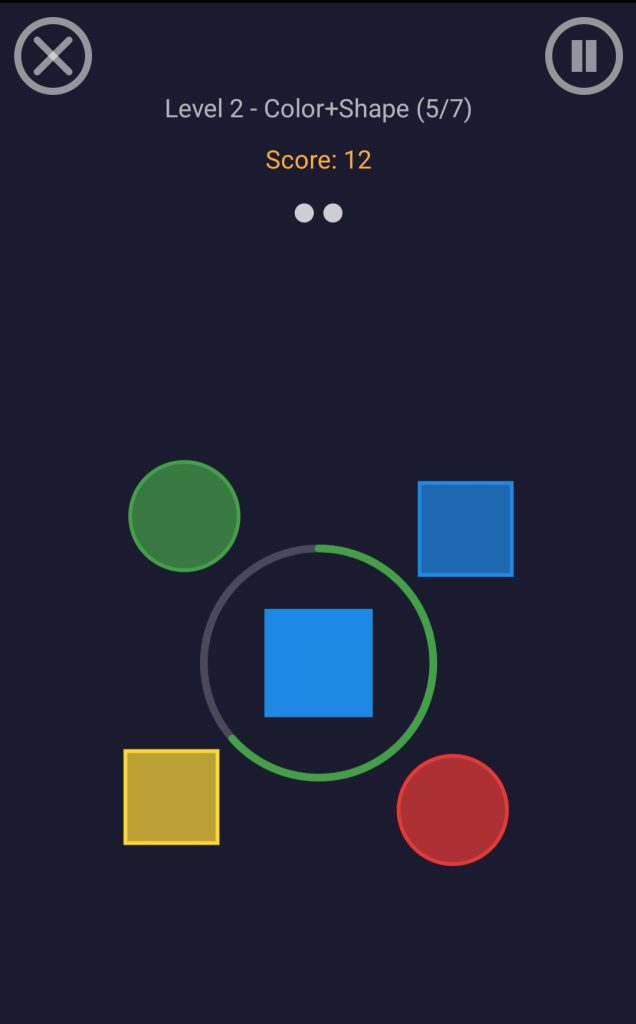Select the green circle option

coord(184,516)
